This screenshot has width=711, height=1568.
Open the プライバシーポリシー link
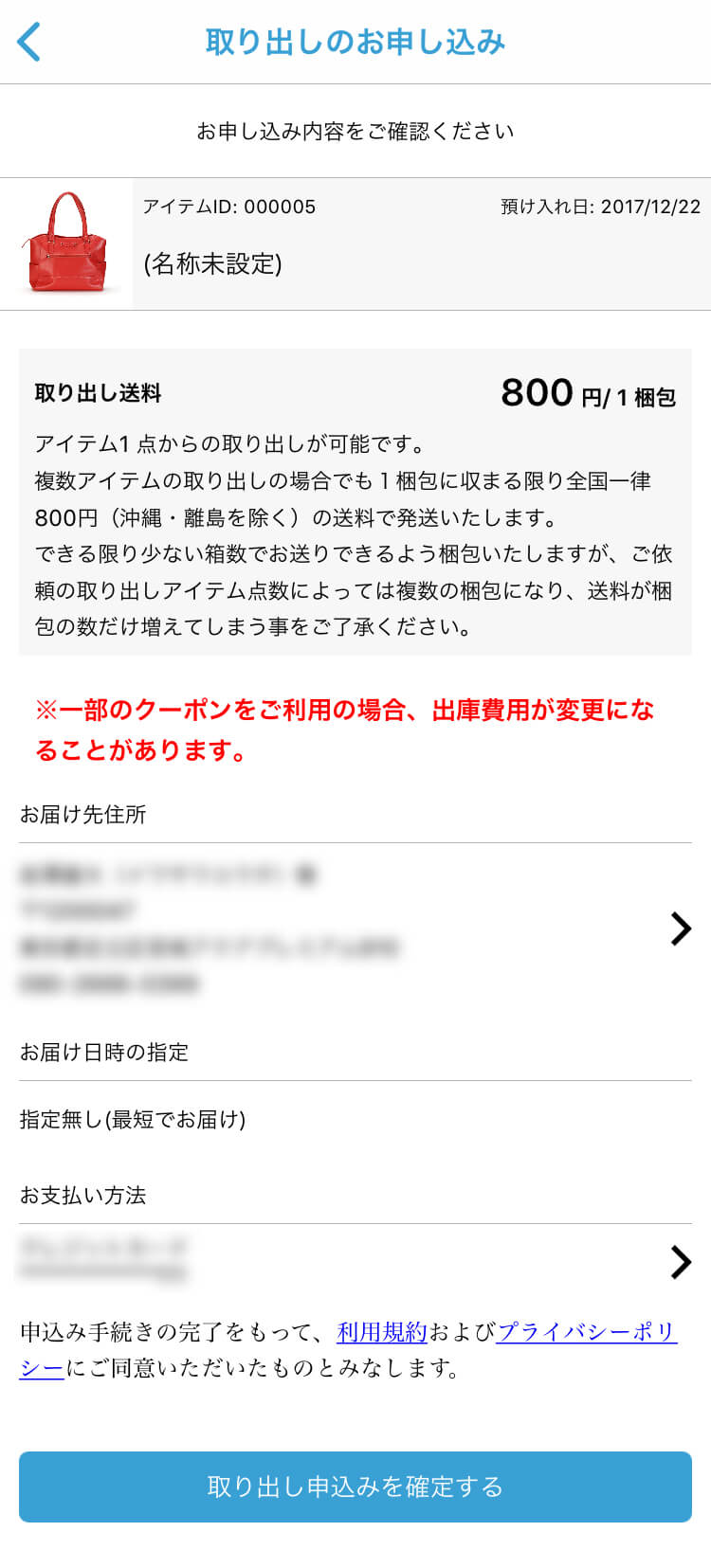[586, 1332]
